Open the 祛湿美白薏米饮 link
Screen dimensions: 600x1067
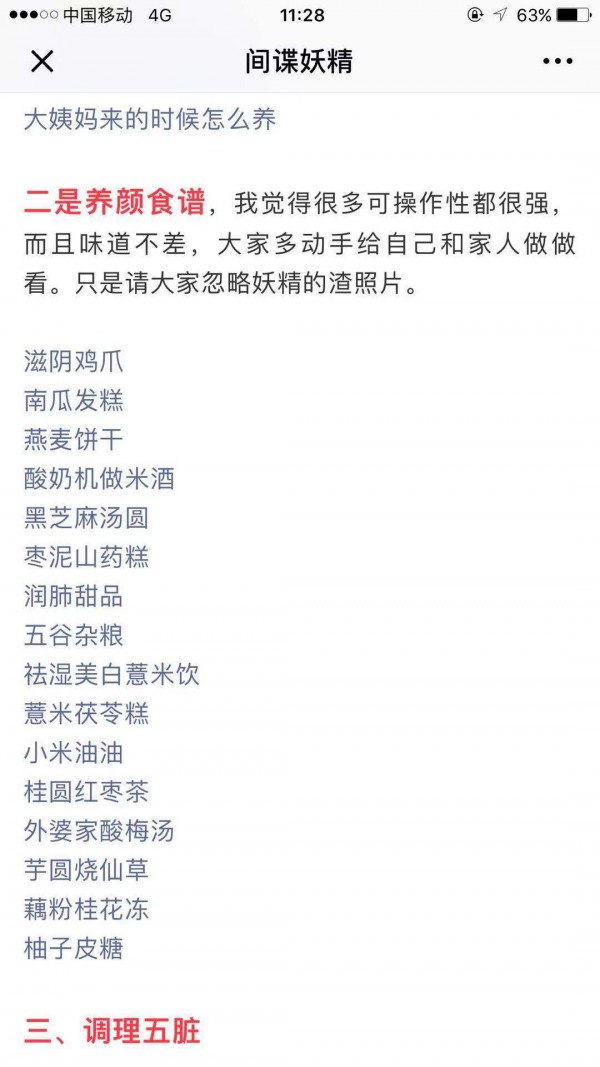pos(112,675)
